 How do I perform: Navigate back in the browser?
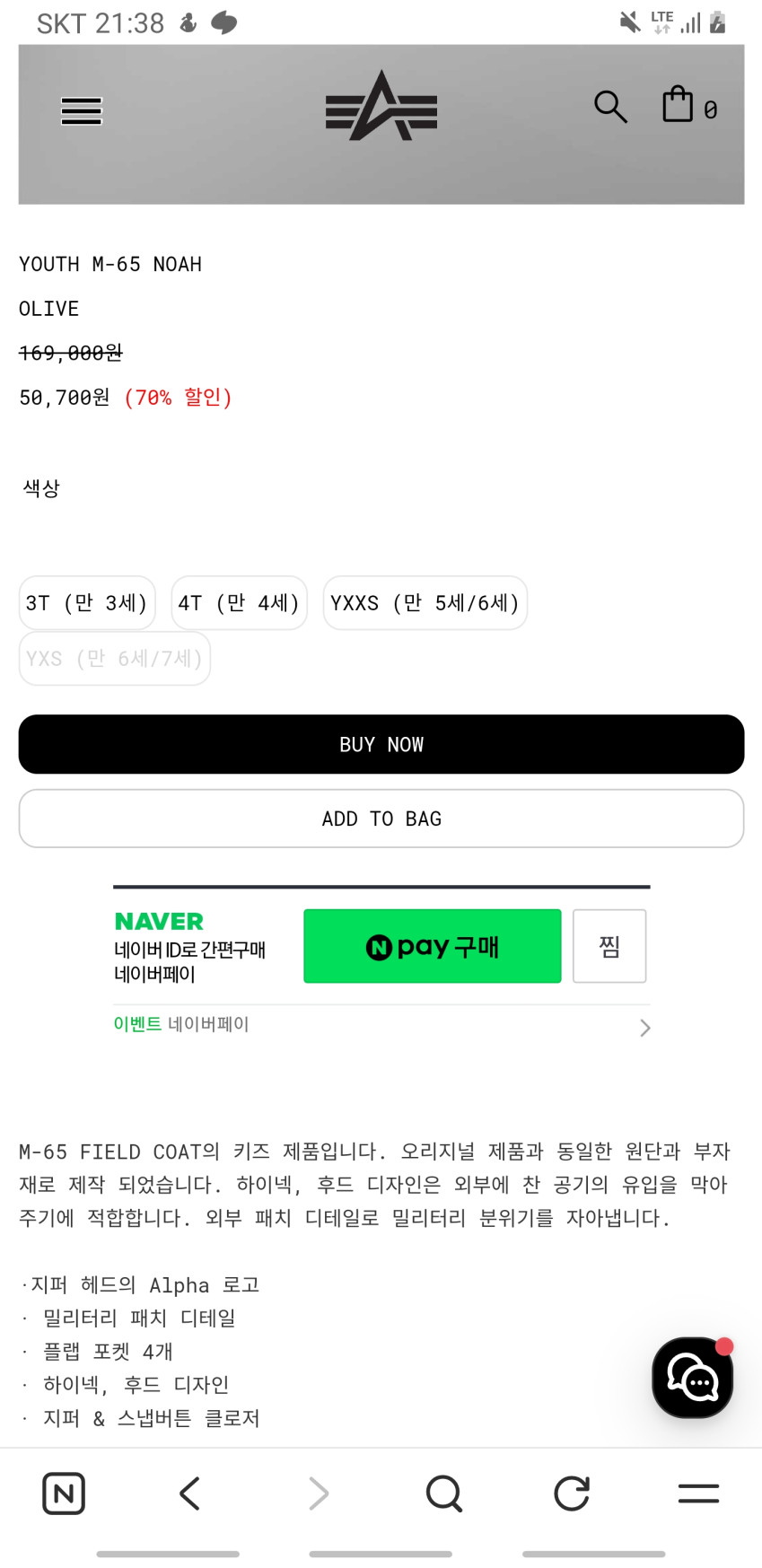[x=190, y=1494]
